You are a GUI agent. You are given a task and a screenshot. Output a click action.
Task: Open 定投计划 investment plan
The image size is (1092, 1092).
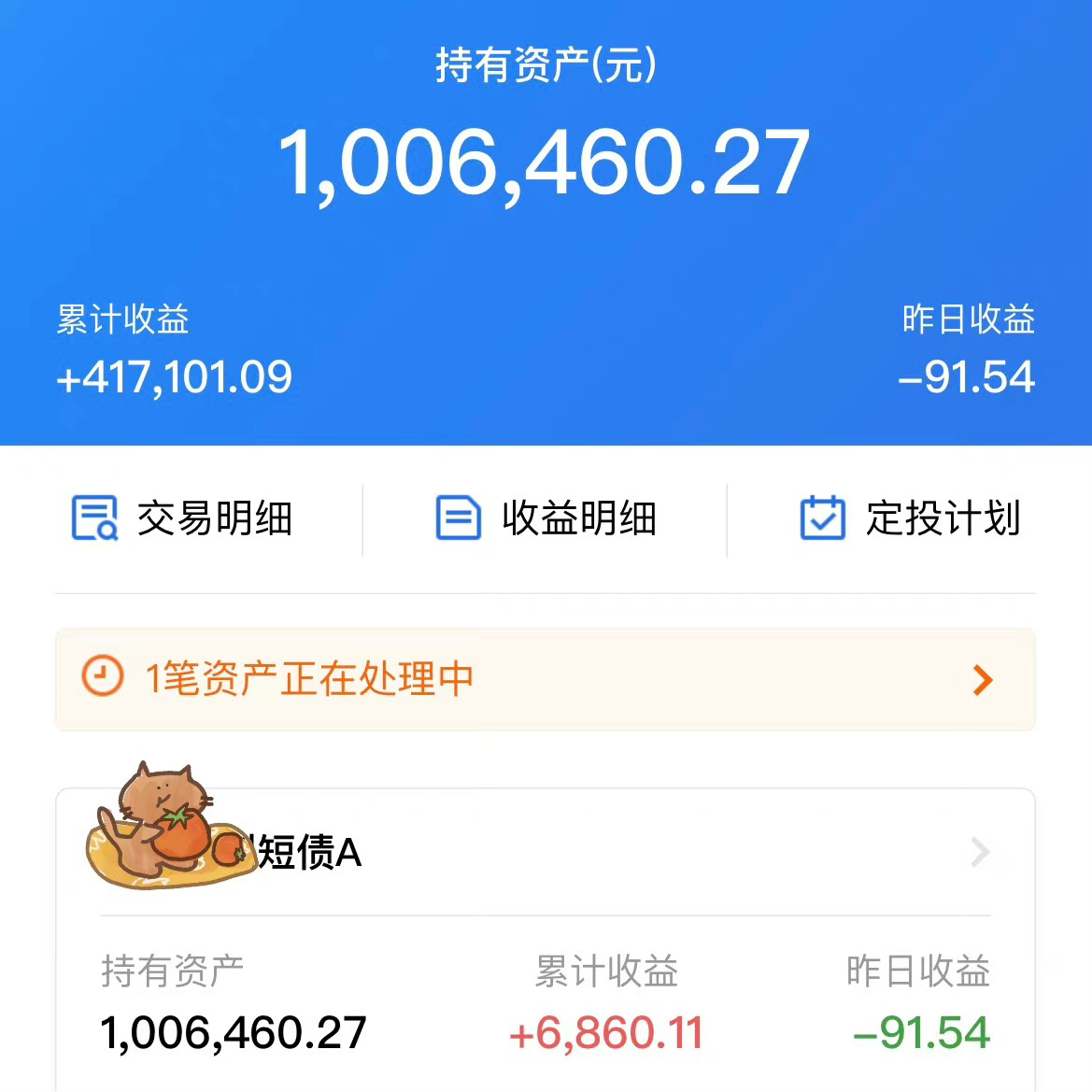911,518
